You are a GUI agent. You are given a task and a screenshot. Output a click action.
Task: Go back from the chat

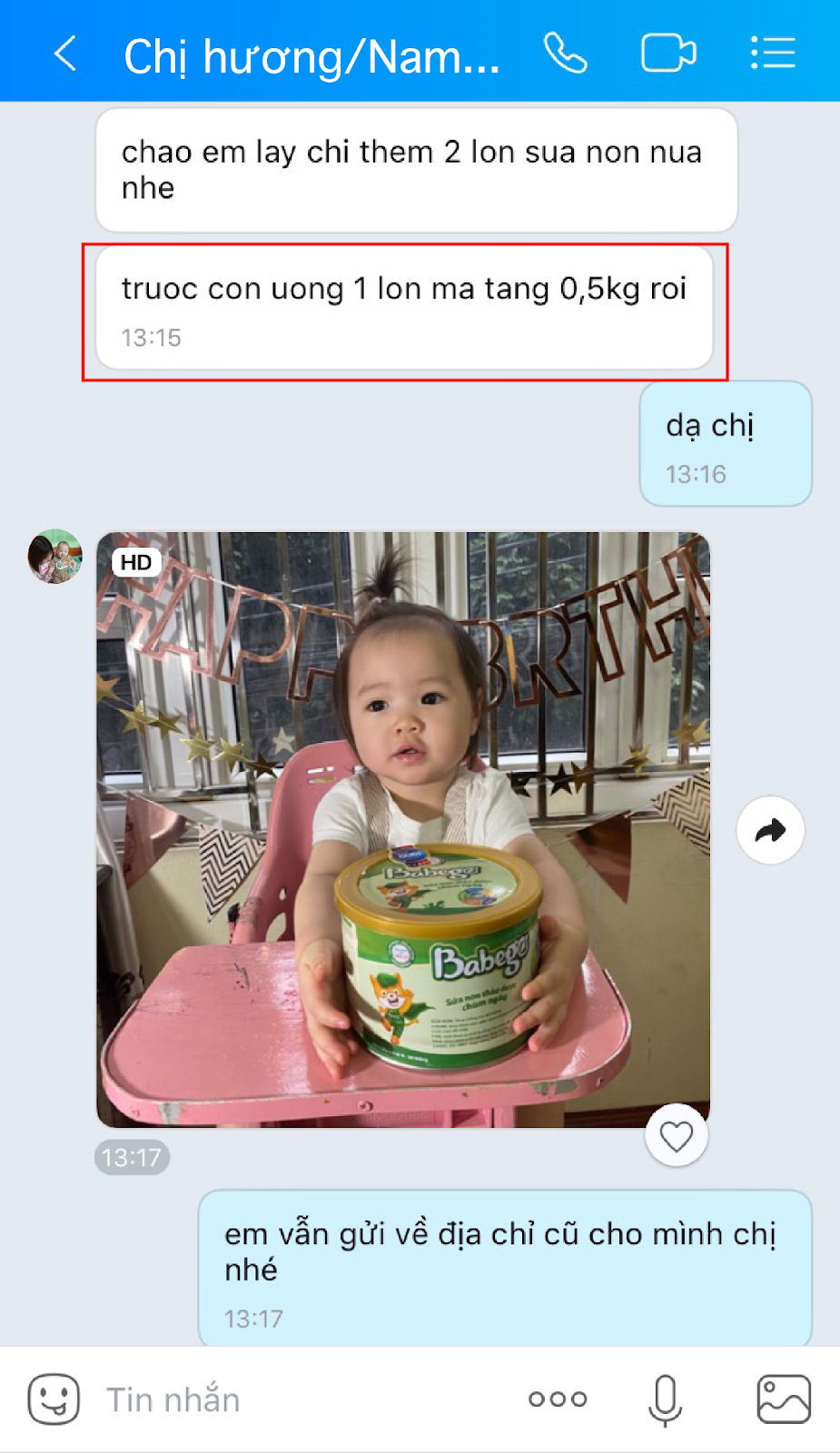click(x=65, y=54)
